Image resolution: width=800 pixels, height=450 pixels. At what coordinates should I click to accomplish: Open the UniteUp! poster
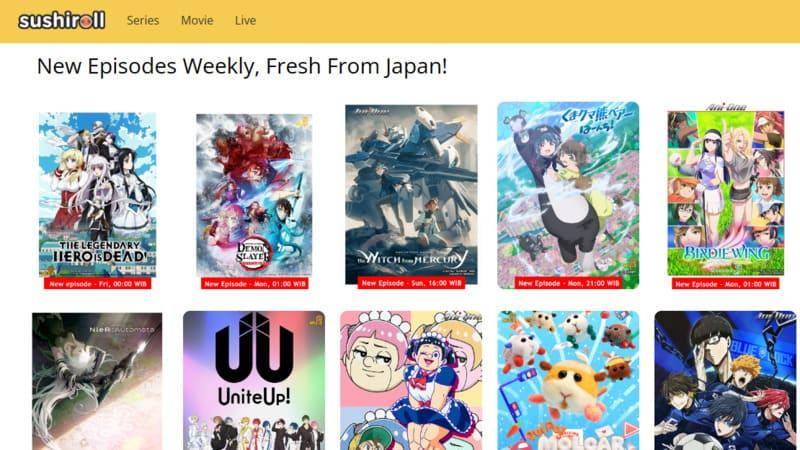pos(255,380)
